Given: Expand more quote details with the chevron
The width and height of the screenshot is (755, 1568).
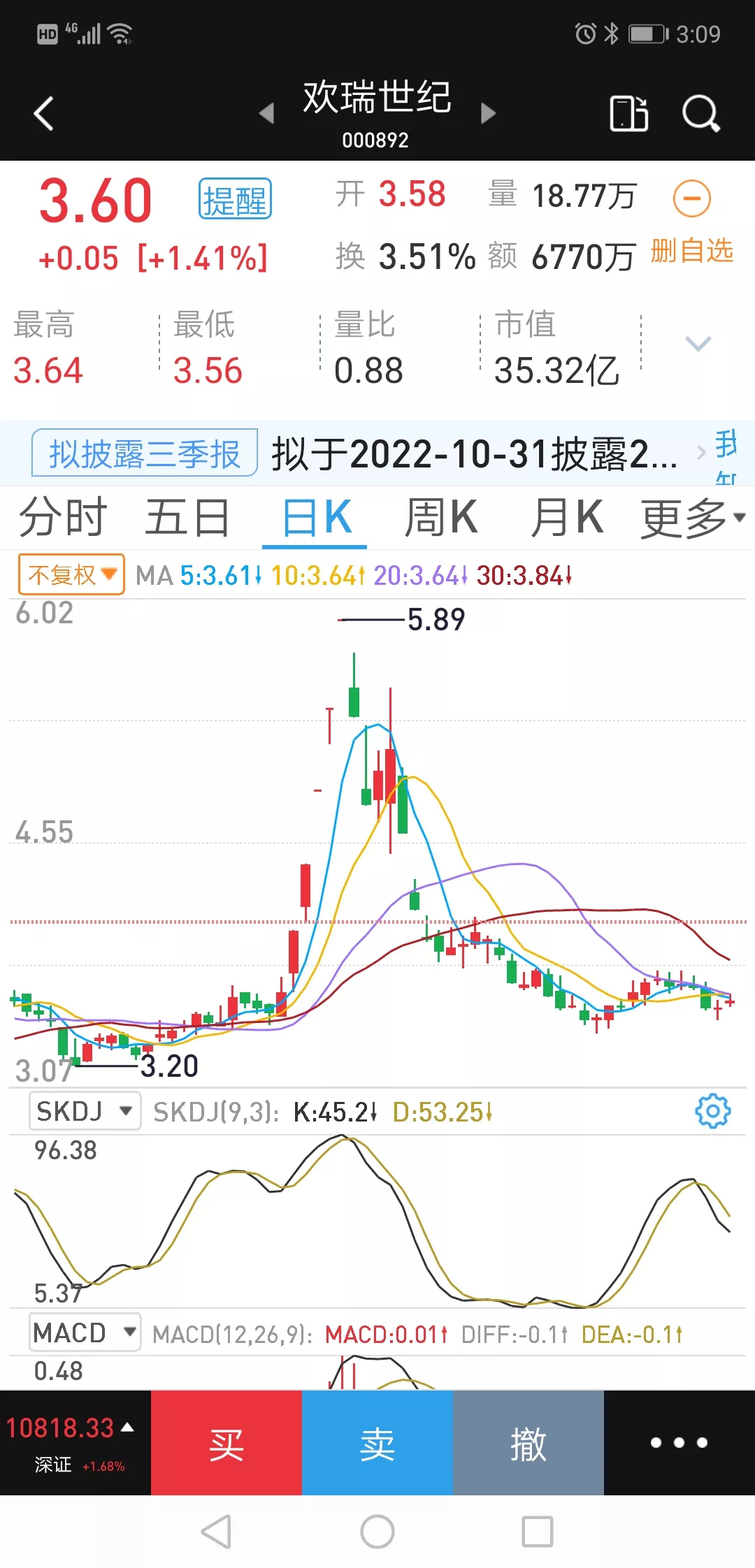Looking at the screenshot, I should tap(698, 343).
